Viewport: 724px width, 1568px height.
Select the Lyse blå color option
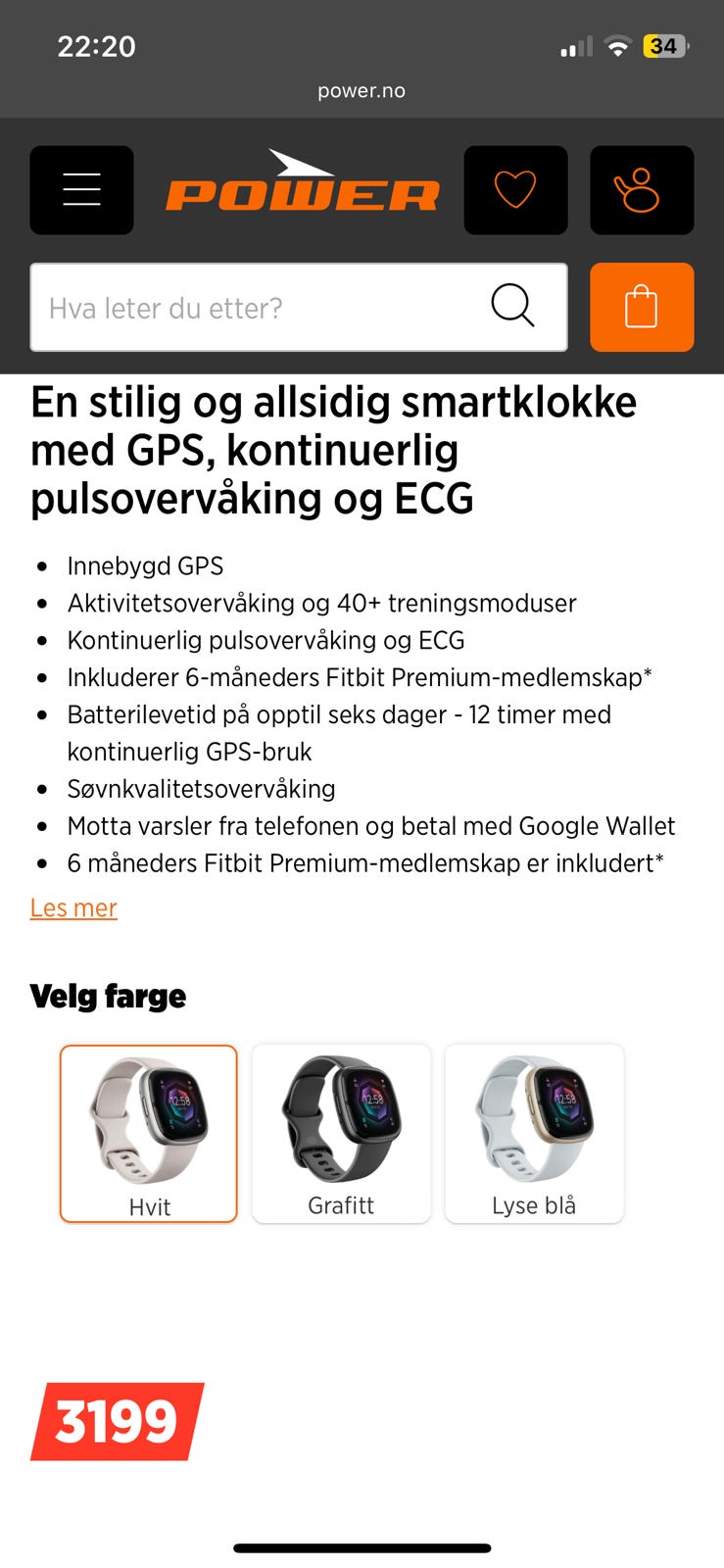point(534,1134)
